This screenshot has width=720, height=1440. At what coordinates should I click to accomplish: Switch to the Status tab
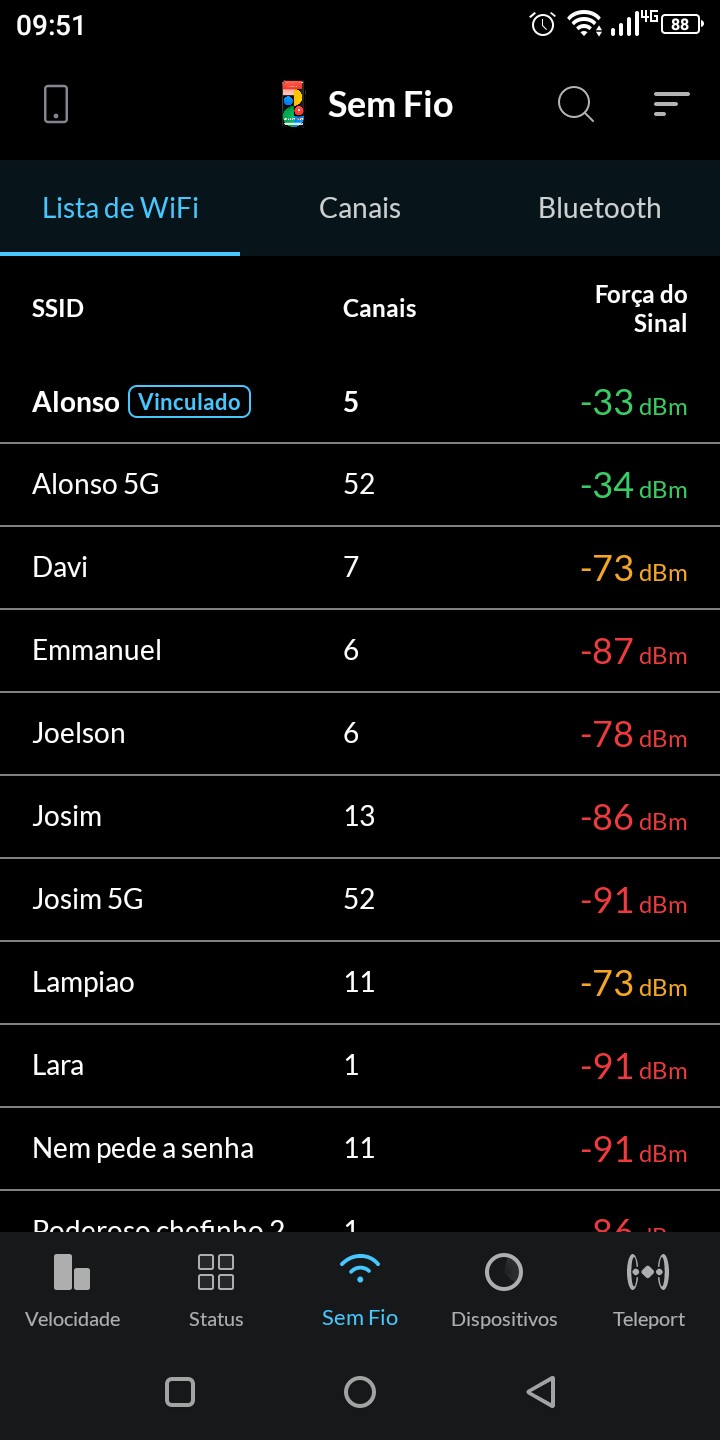(216, 1290)
